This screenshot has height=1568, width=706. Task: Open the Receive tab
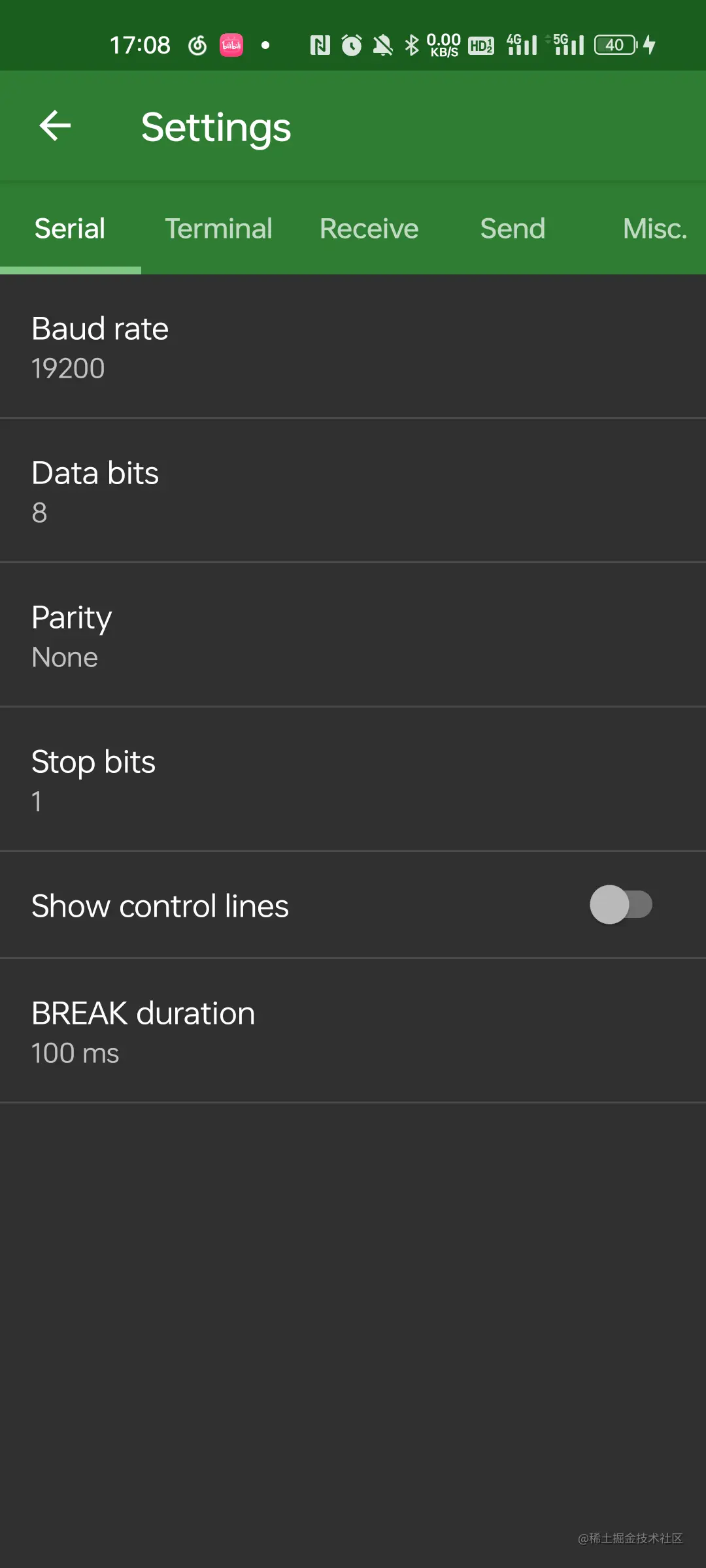[x=369, y=229]
